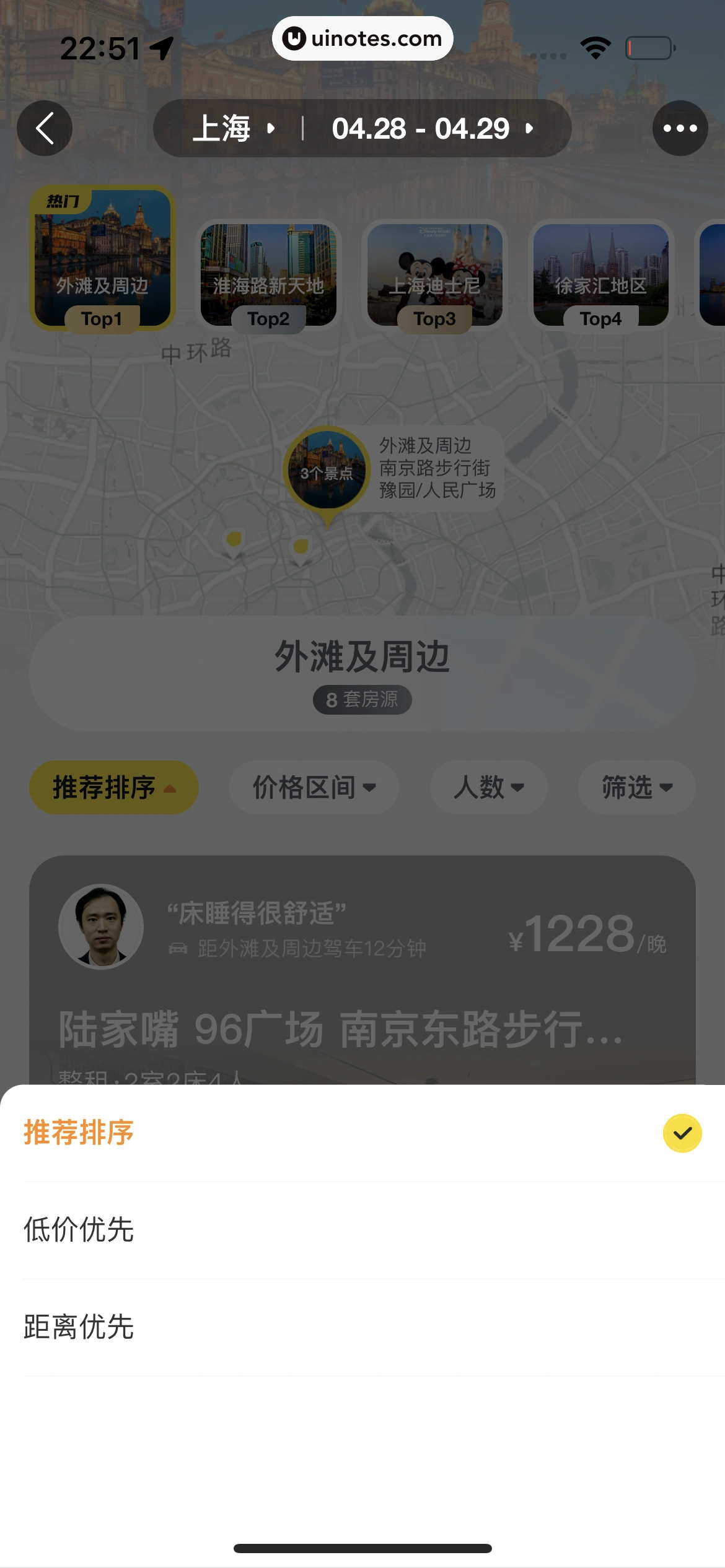
Task: Pick the 上海迪士尼 Top3 area
Action: coord(434,275)
